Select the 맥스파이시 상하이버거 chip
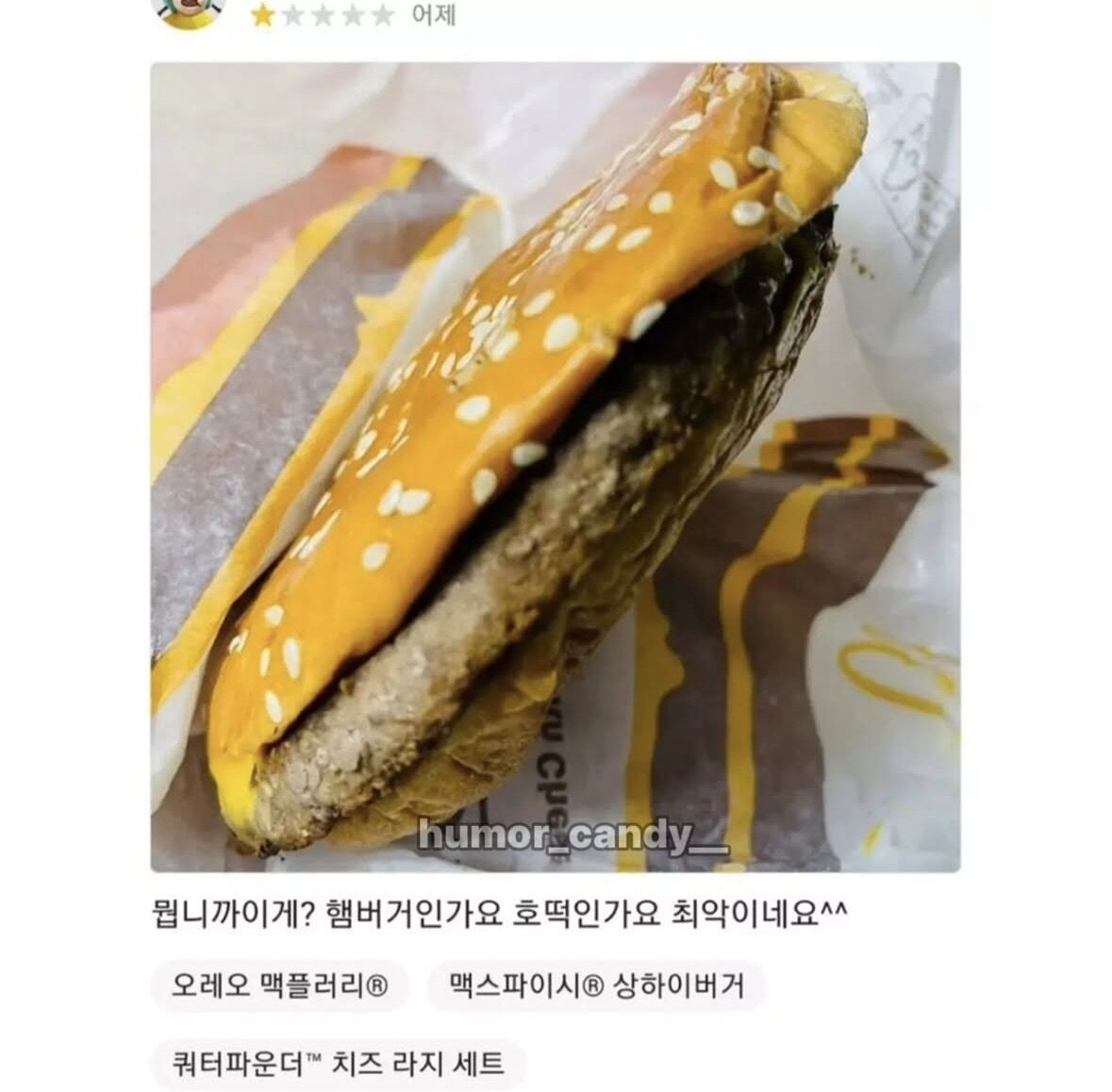1112x1092 pixels. [596, 985]
